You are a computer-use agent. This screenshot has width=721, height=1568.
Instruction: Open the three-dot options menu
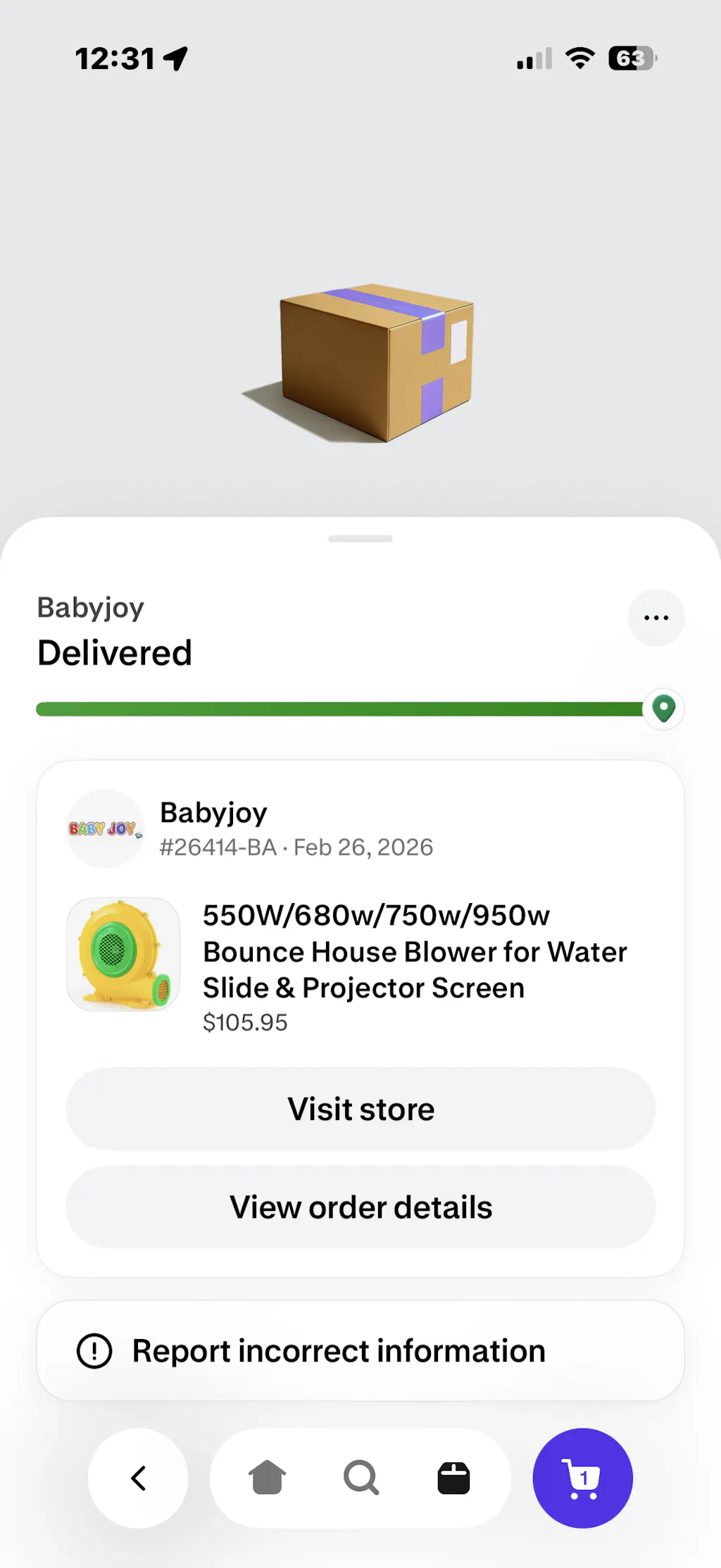click(x=656, y=618)
